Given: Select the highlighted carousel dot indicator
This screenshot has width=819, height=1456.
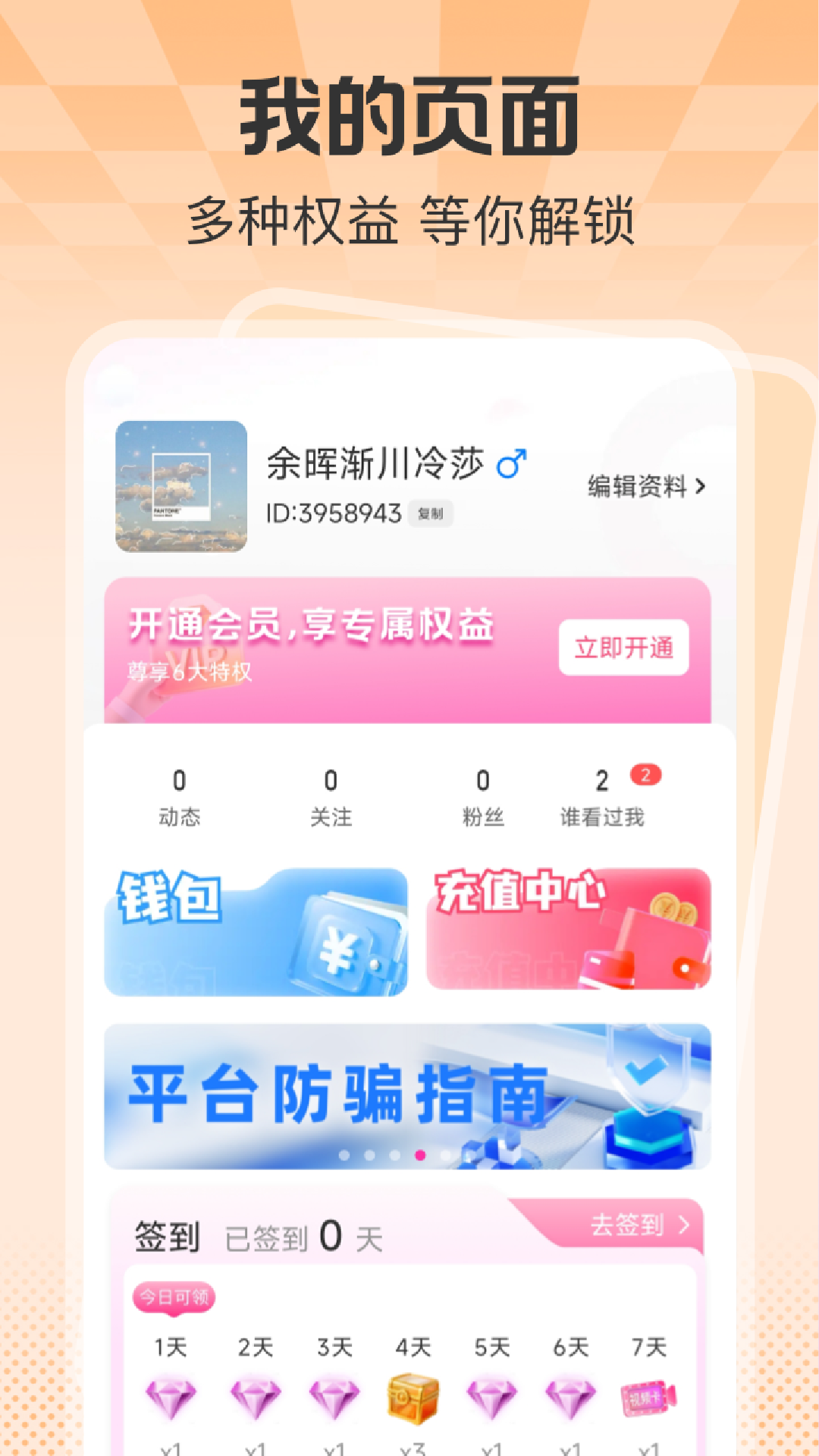Looking at the screenshot, I should coord(419,1154).
